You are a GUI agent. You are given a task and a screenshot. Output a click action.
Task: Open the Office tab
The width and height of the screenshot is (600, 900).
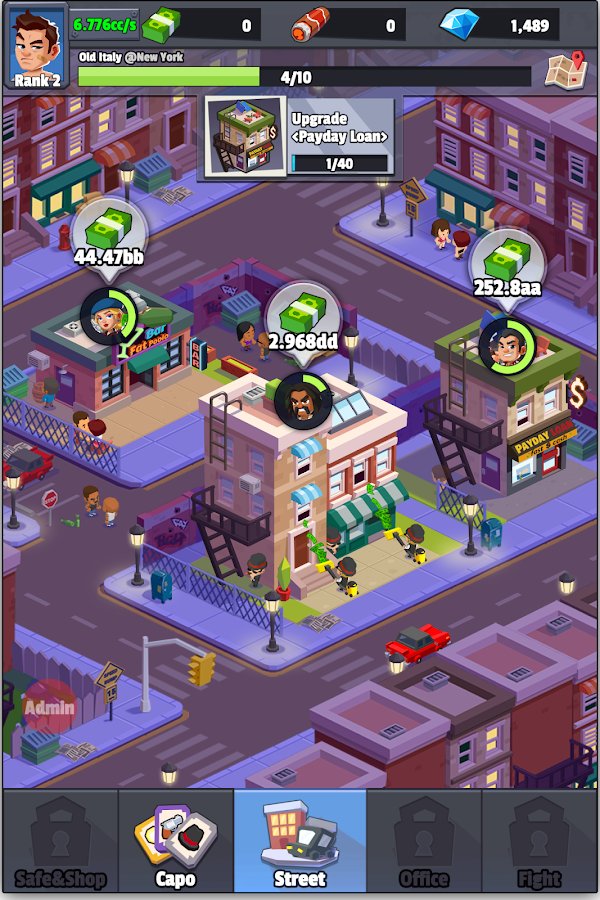coord(424,842)
